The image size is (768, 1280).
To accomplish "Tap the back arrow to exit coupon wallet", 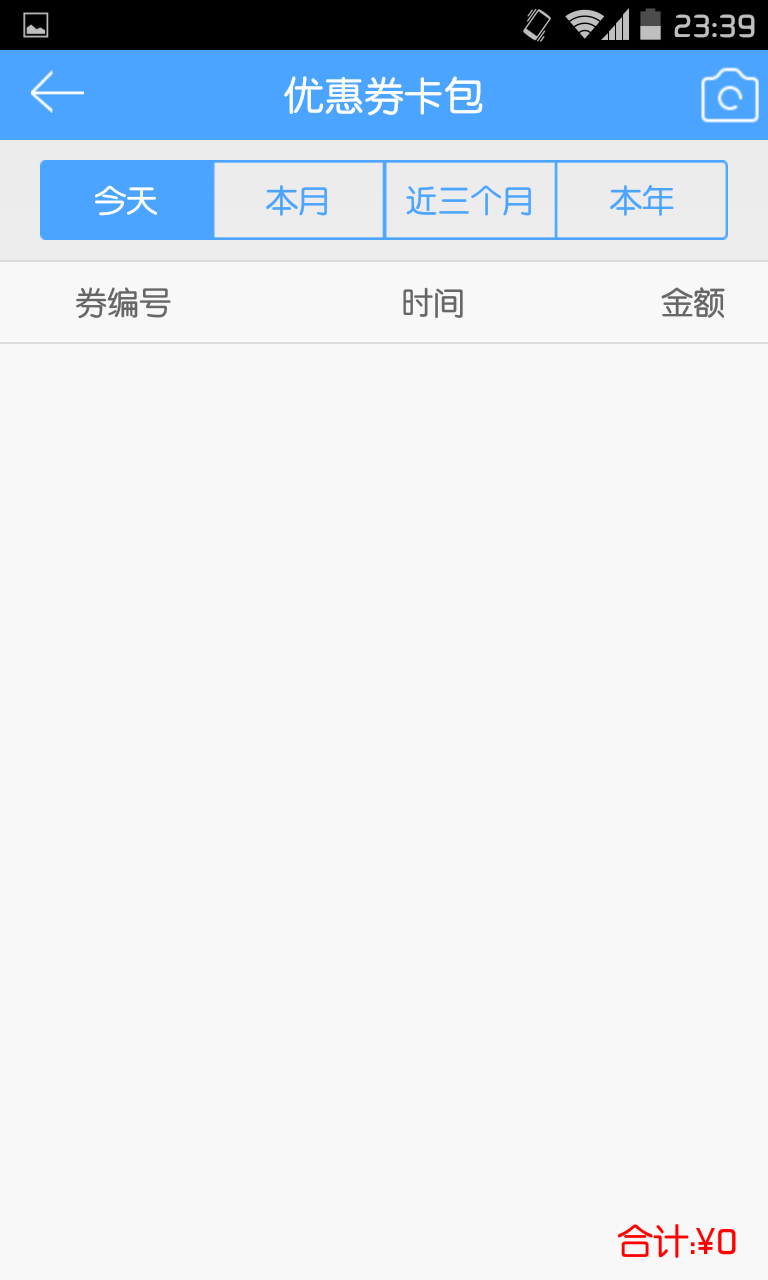I will [x=55, y=92].
